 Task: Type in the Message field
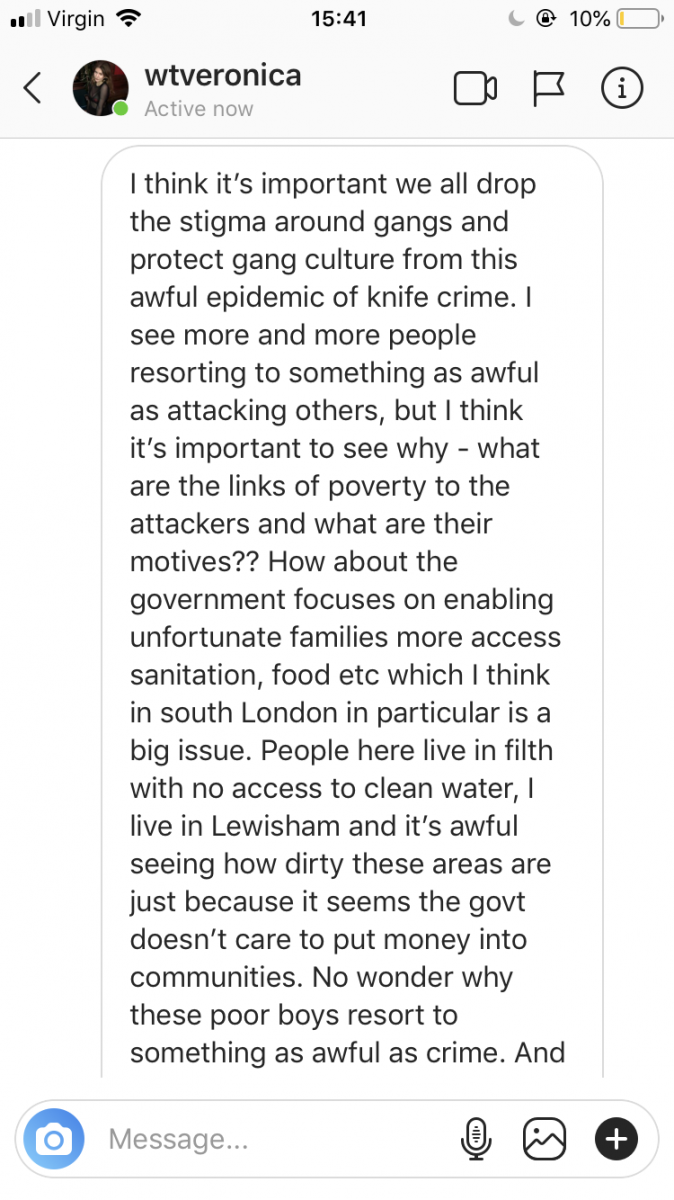pyautogui.click(x=270, y=1138)
